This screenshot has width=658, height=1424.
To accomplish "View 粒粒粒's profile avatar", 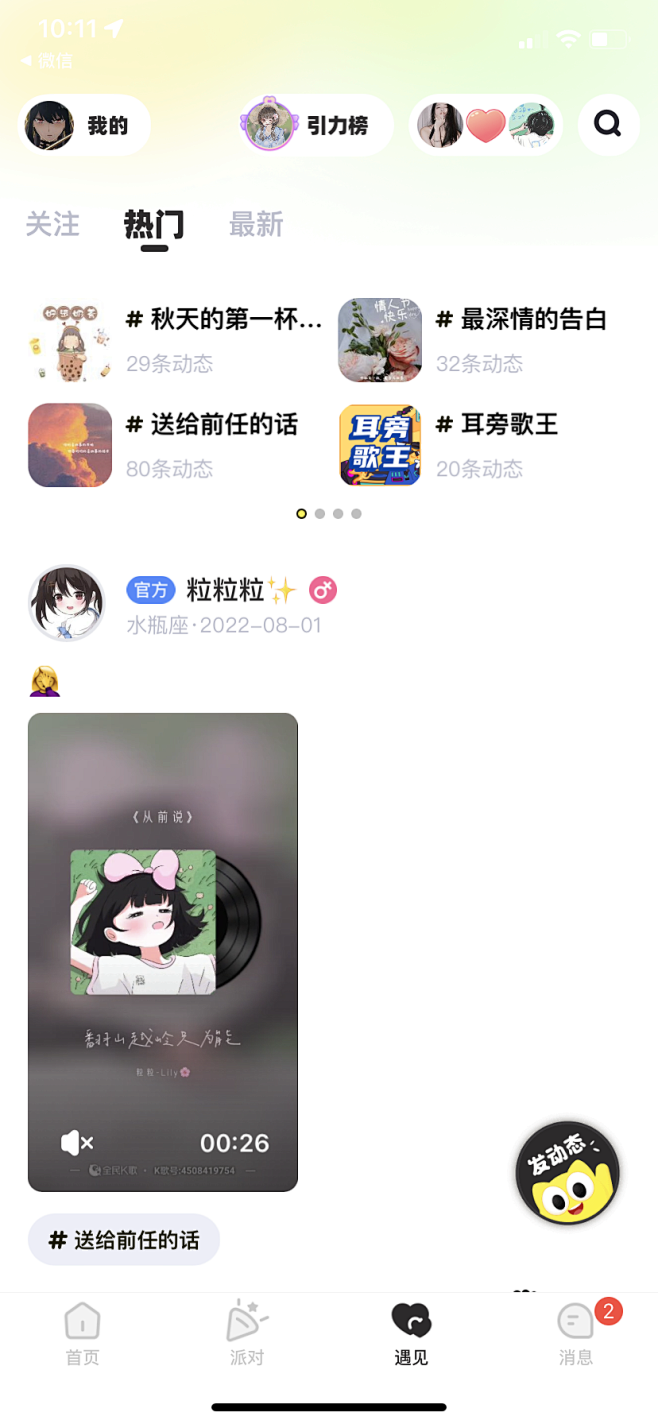I will (66, 603).
